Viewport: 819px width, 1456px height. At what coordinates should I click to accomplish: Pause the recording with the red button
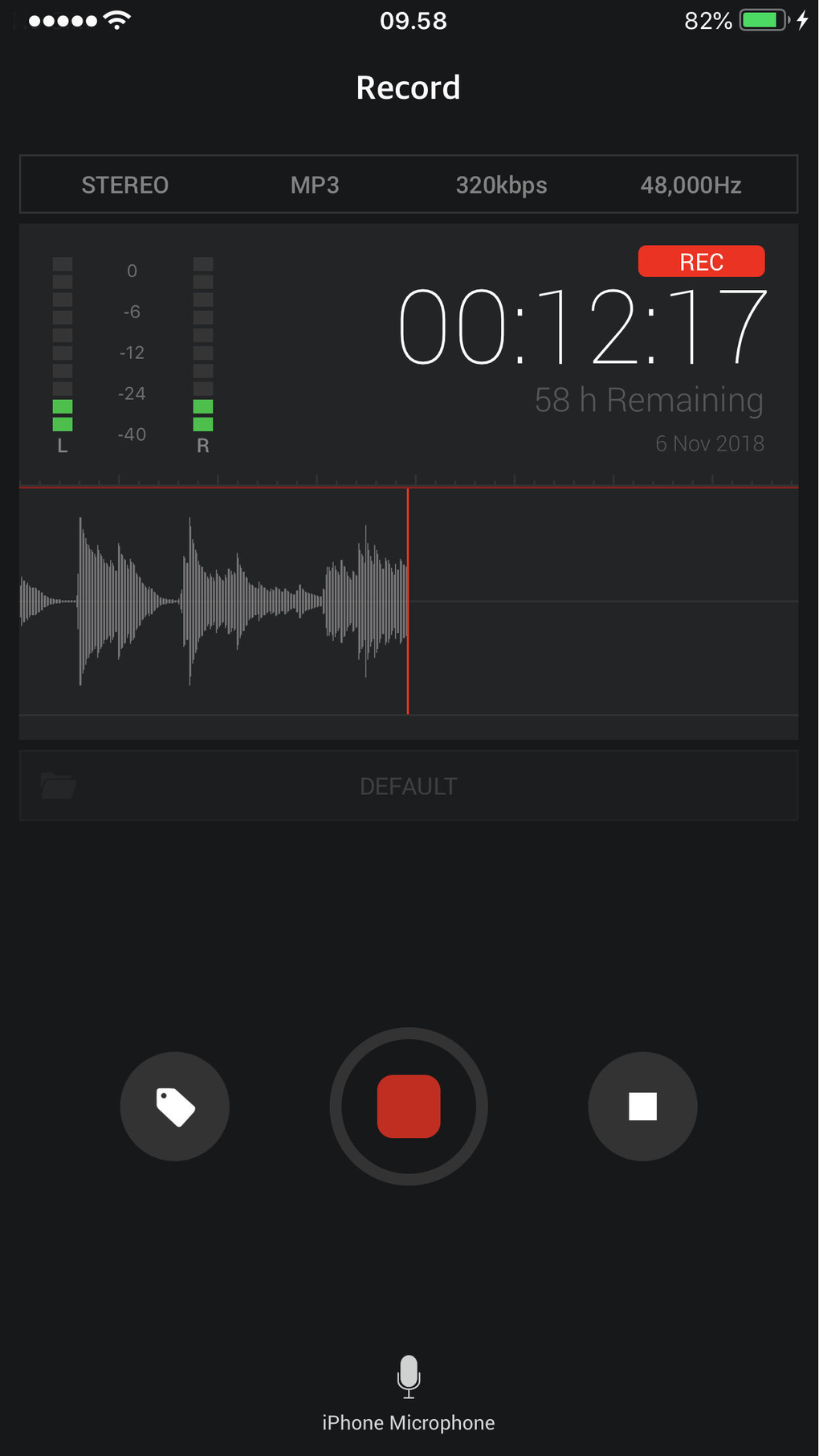pyautogui.click(x=408, y=1107)
